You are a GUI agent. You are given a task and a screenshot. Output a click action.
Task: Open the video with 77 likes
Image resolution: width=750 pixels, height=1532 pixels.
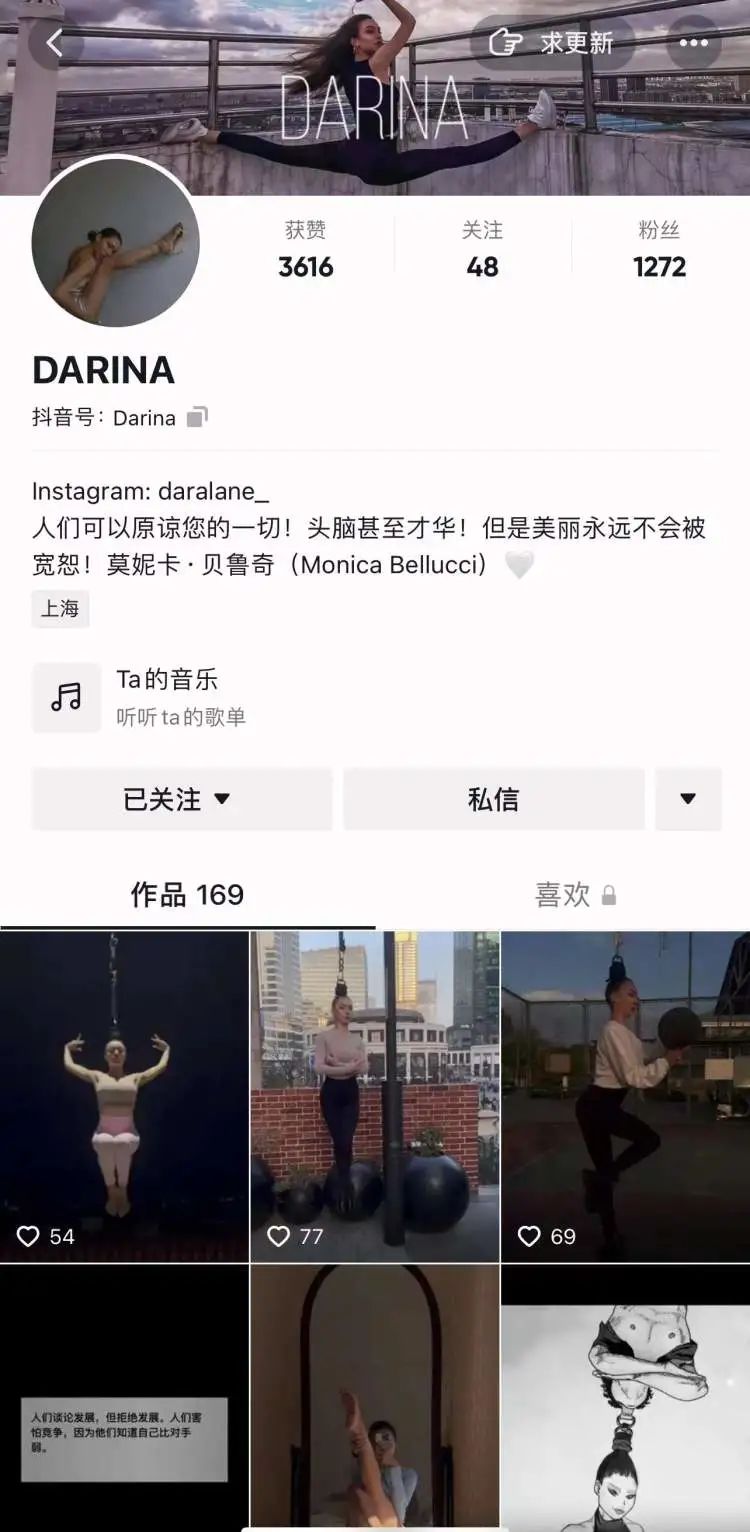[375, 1095]
